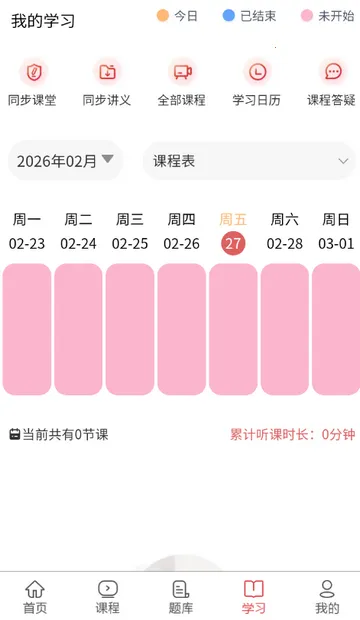Open 同步课堂 shortcut
The width and height of the screenshot is (360, 620).
click(32, 82)
